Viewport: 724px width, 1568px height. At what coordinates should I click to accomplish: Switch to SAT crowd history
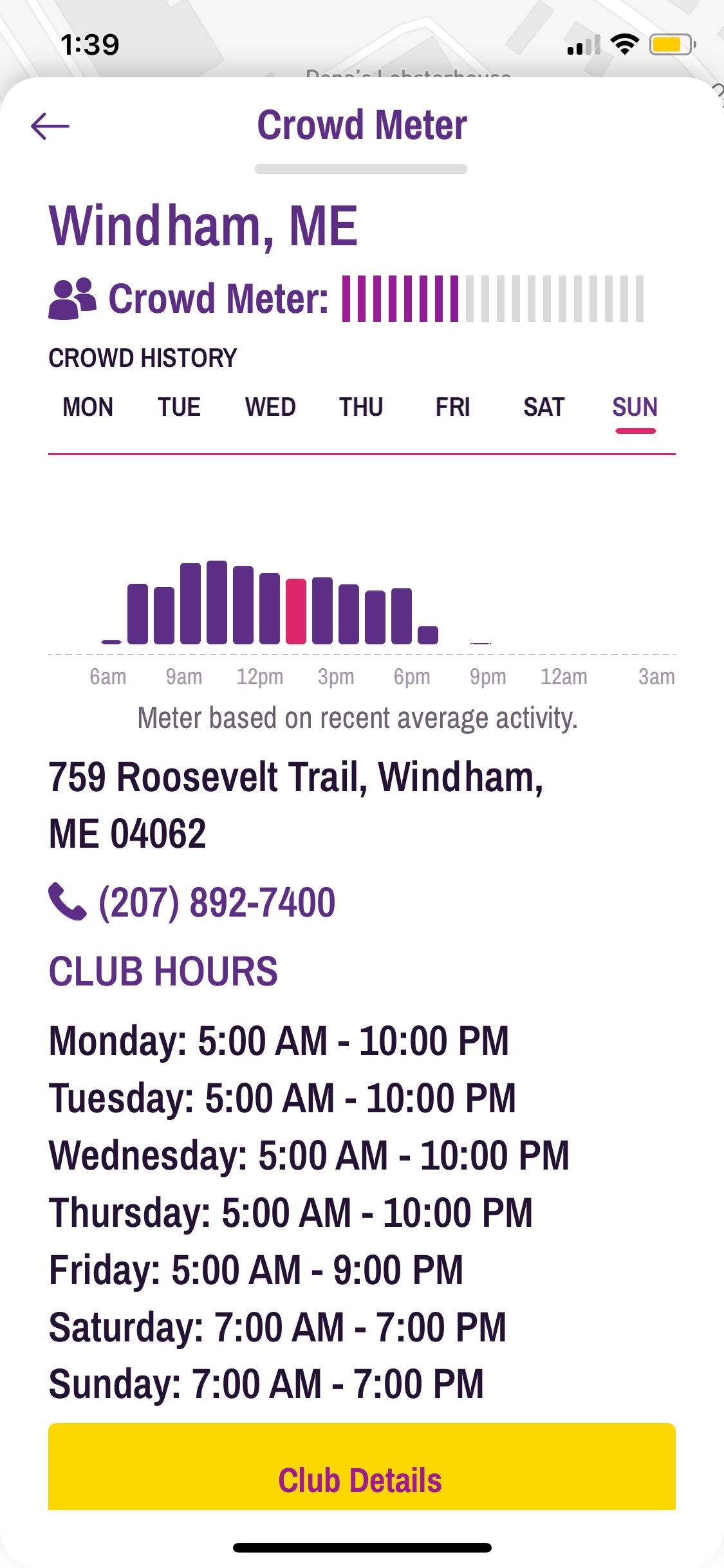544,407
